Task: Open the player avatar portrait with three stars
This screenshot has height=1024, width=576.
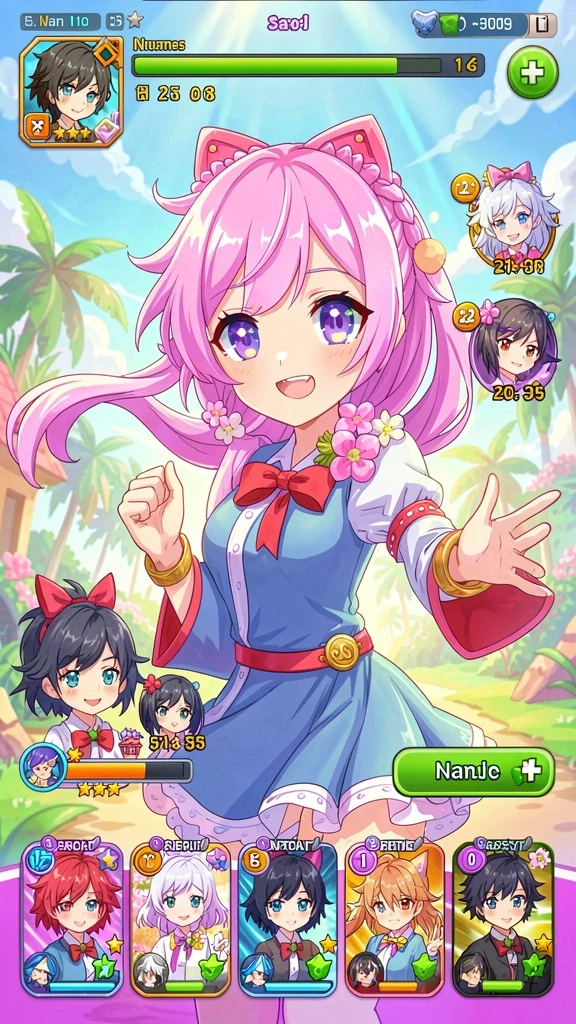Action: pyautogui.click(x=71, y=91)
